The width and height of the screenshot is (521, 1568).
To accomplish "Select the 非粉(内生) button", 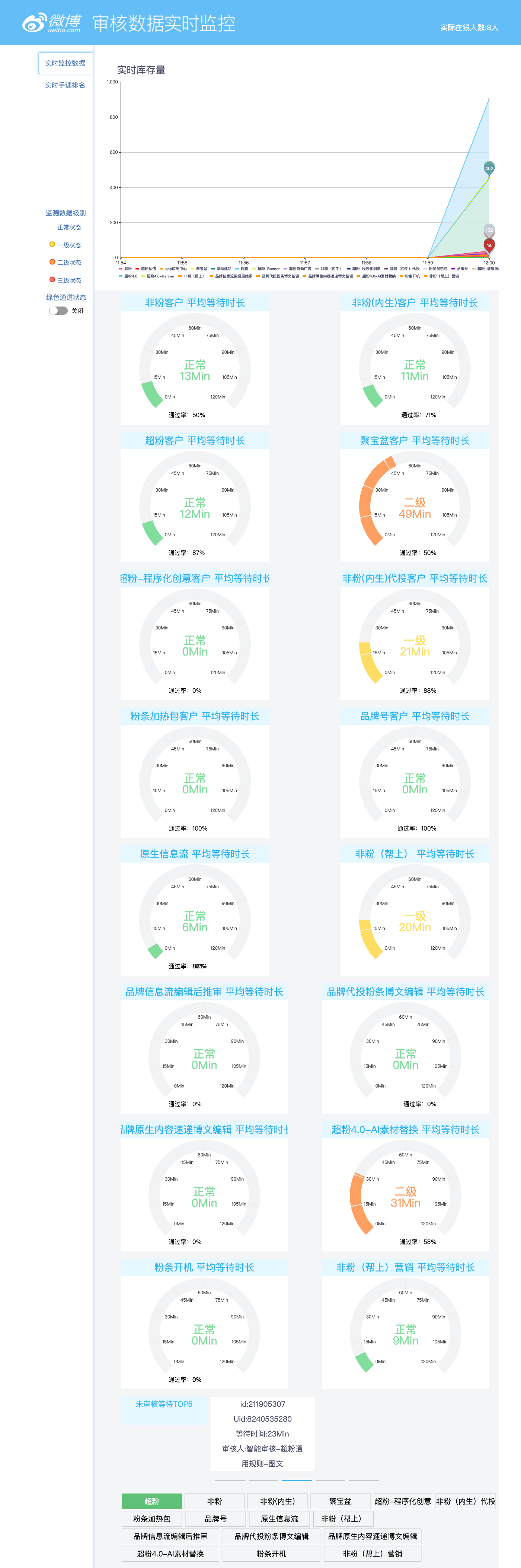I will pos(277,1501).
